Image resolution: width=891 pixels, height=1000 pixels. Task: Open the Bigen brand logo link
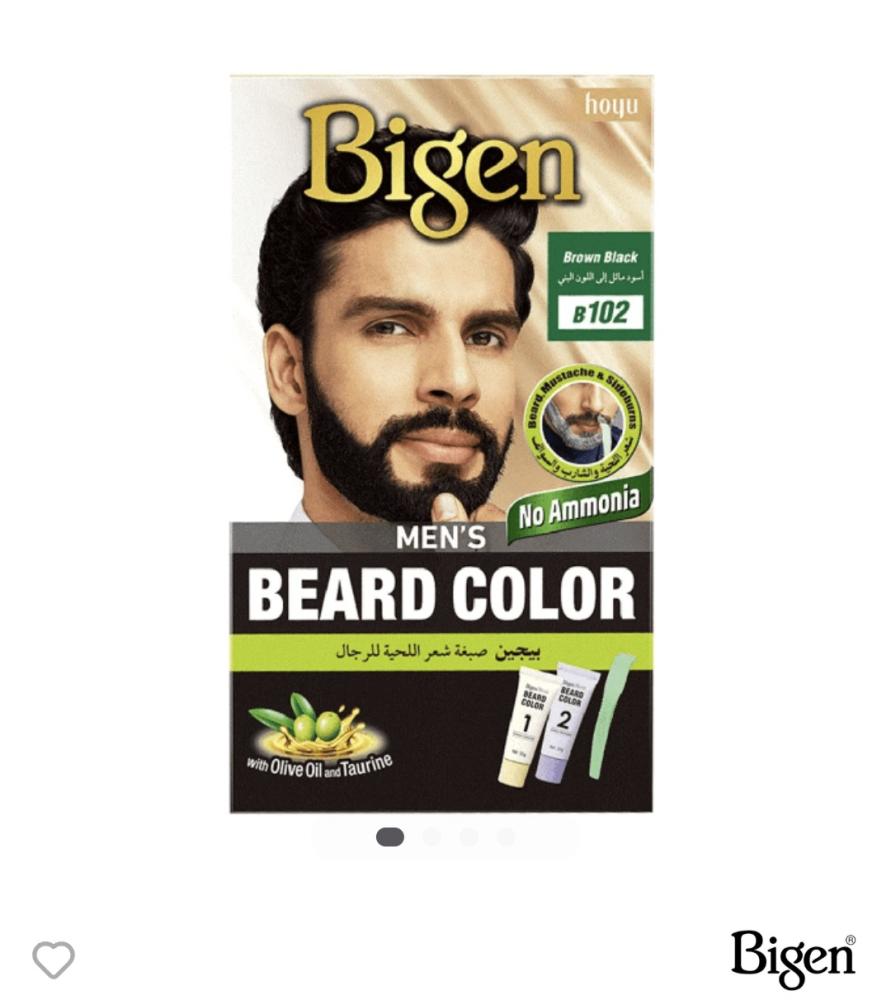pos(792,958)
